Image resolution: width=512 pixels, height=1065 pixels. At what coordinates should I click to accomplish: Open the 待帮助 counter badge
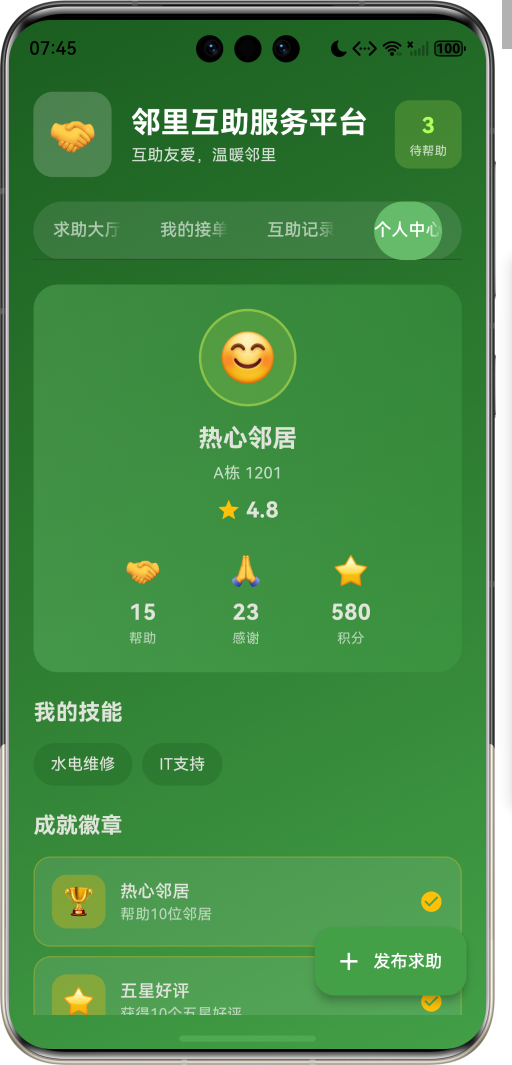click(x=428, y=134)
